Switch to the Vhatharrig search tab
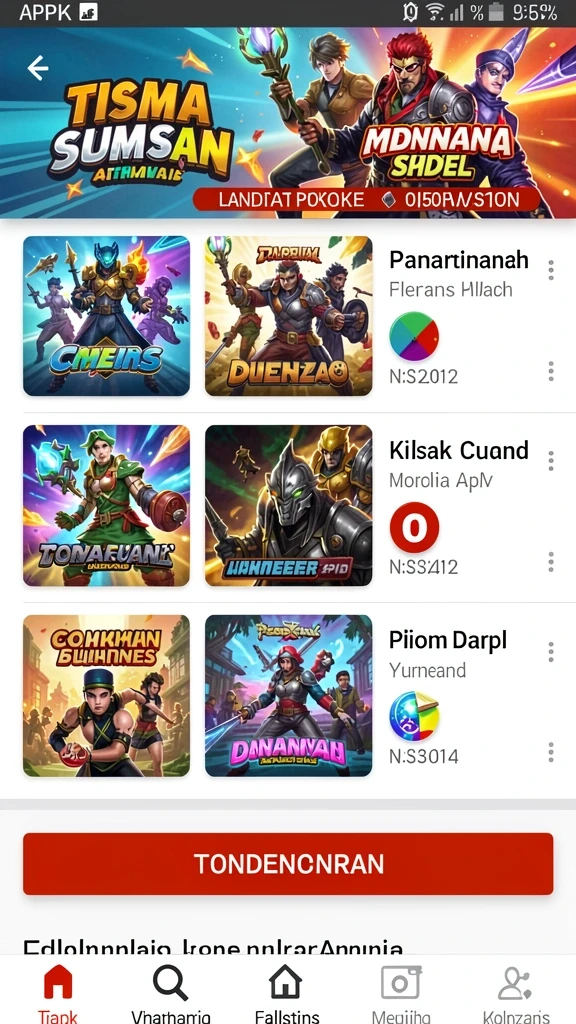The height and width of the screenshot is (1024, 576). (x=171, y=993)
